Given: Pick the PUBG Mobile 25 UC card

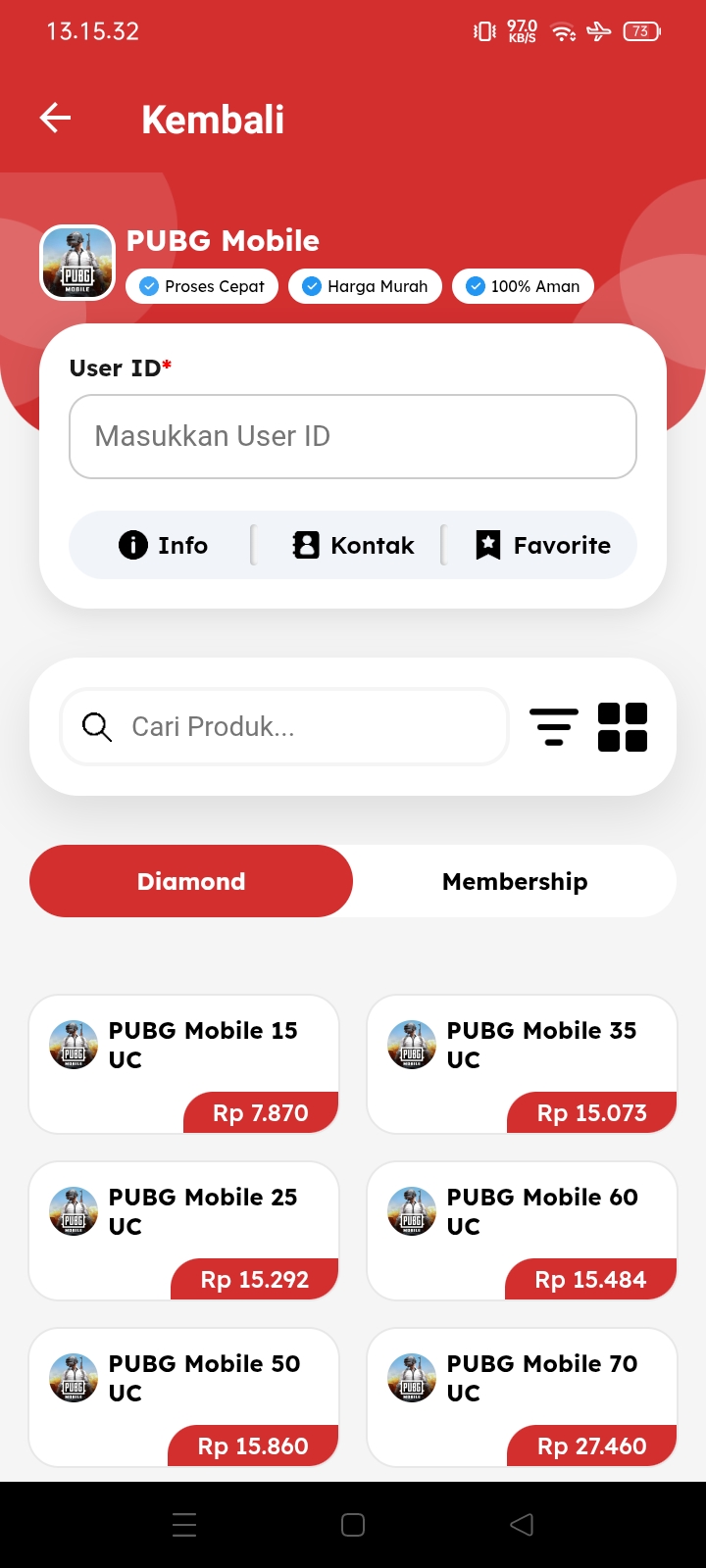Looking at the screenshot, I should [x=184, y=1231].
